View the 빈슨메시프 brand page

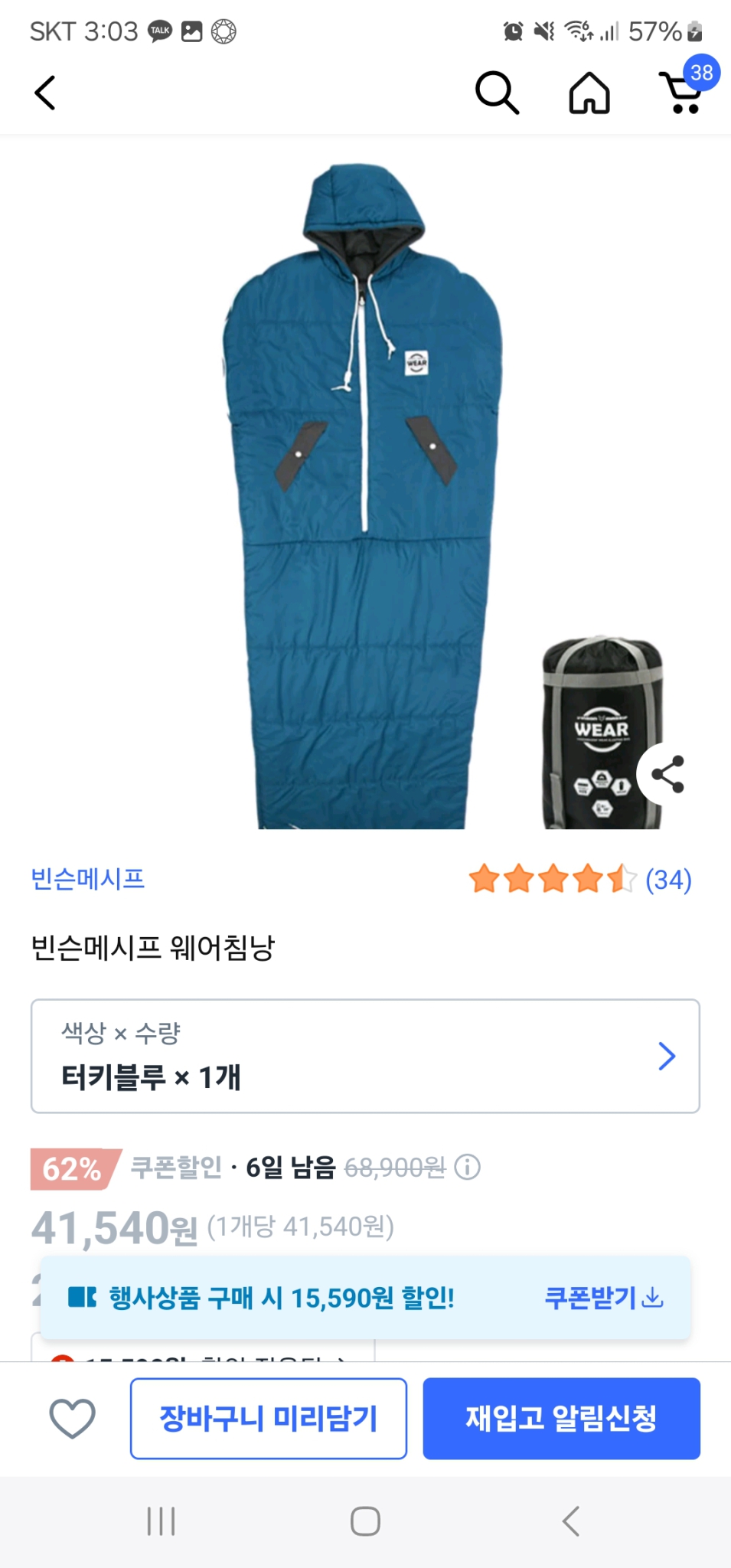[x=86, y=879]
